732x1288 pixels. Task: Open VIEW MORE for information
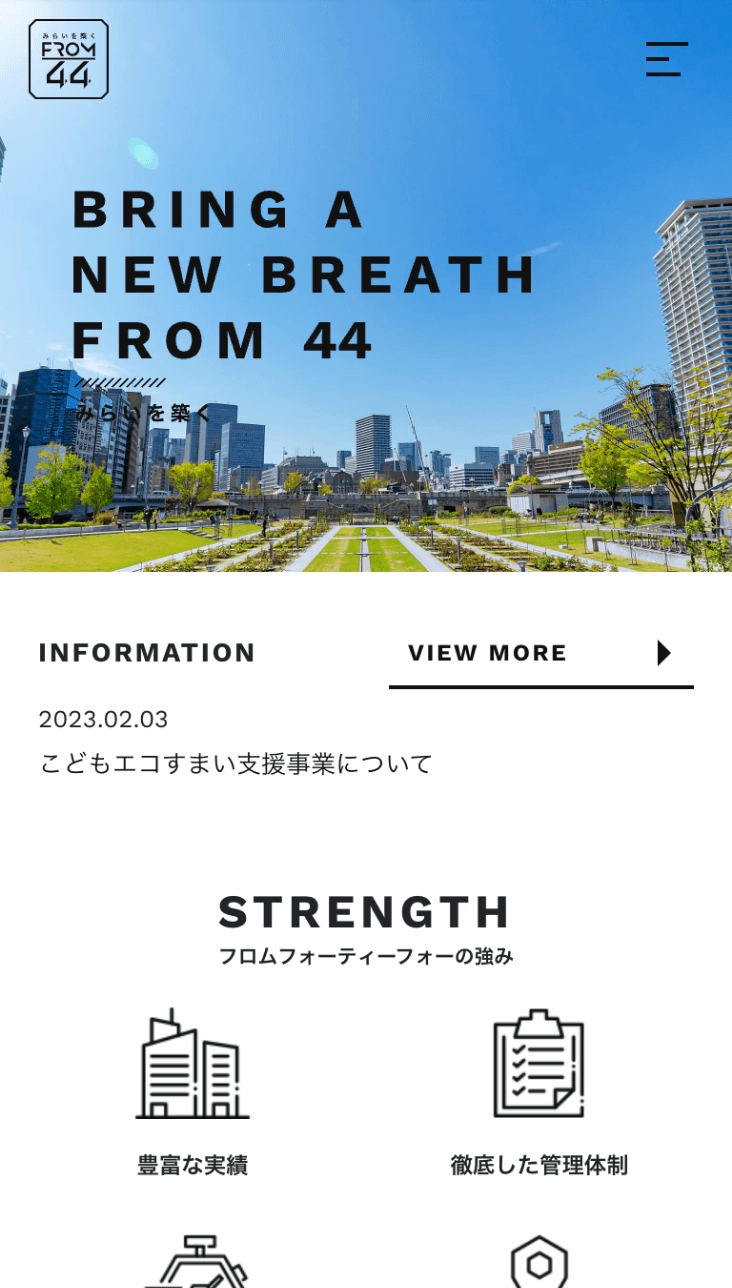540,653
